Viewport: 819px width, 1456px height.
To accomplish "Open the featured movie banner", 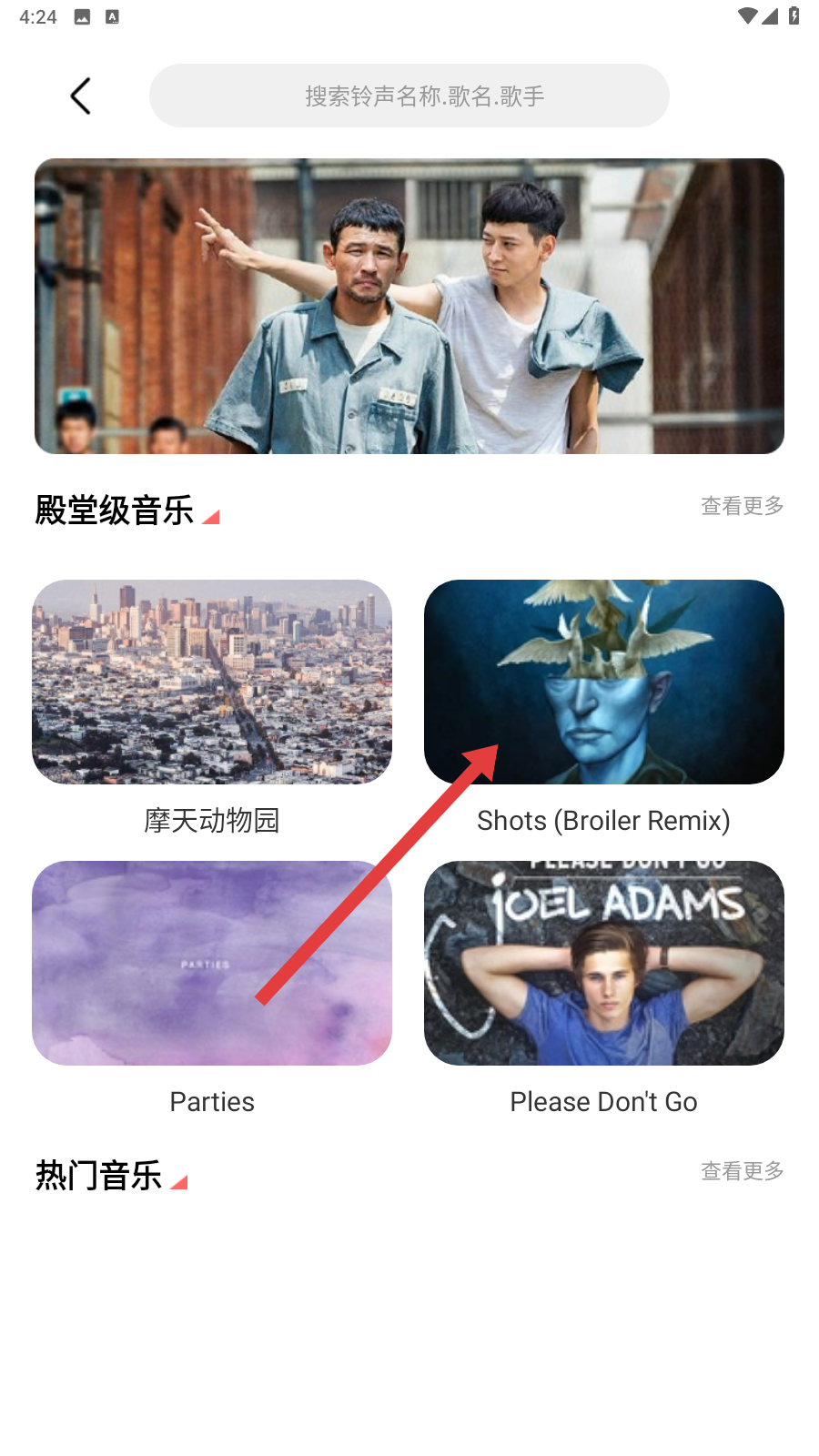I will click(x=409, y=306).
